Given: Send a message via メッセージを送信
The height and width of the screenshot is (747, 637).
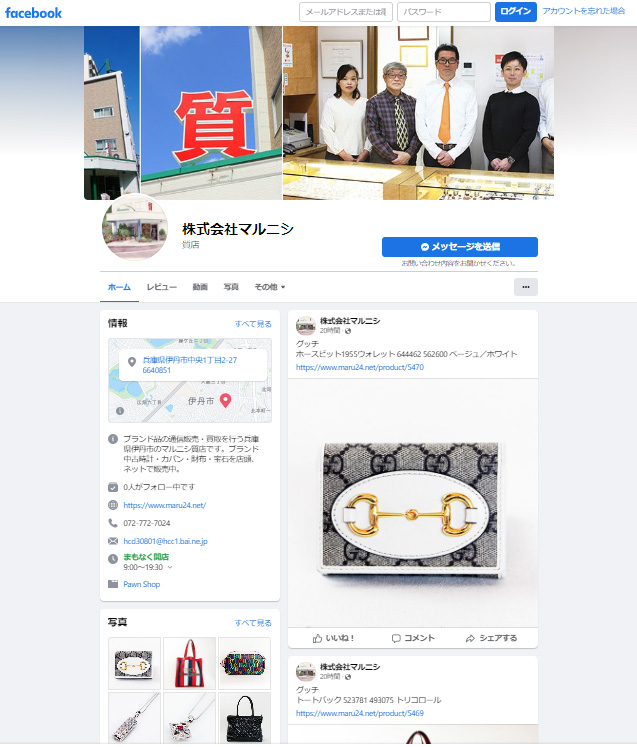Looking at the screenshot, I should (459, 247).
